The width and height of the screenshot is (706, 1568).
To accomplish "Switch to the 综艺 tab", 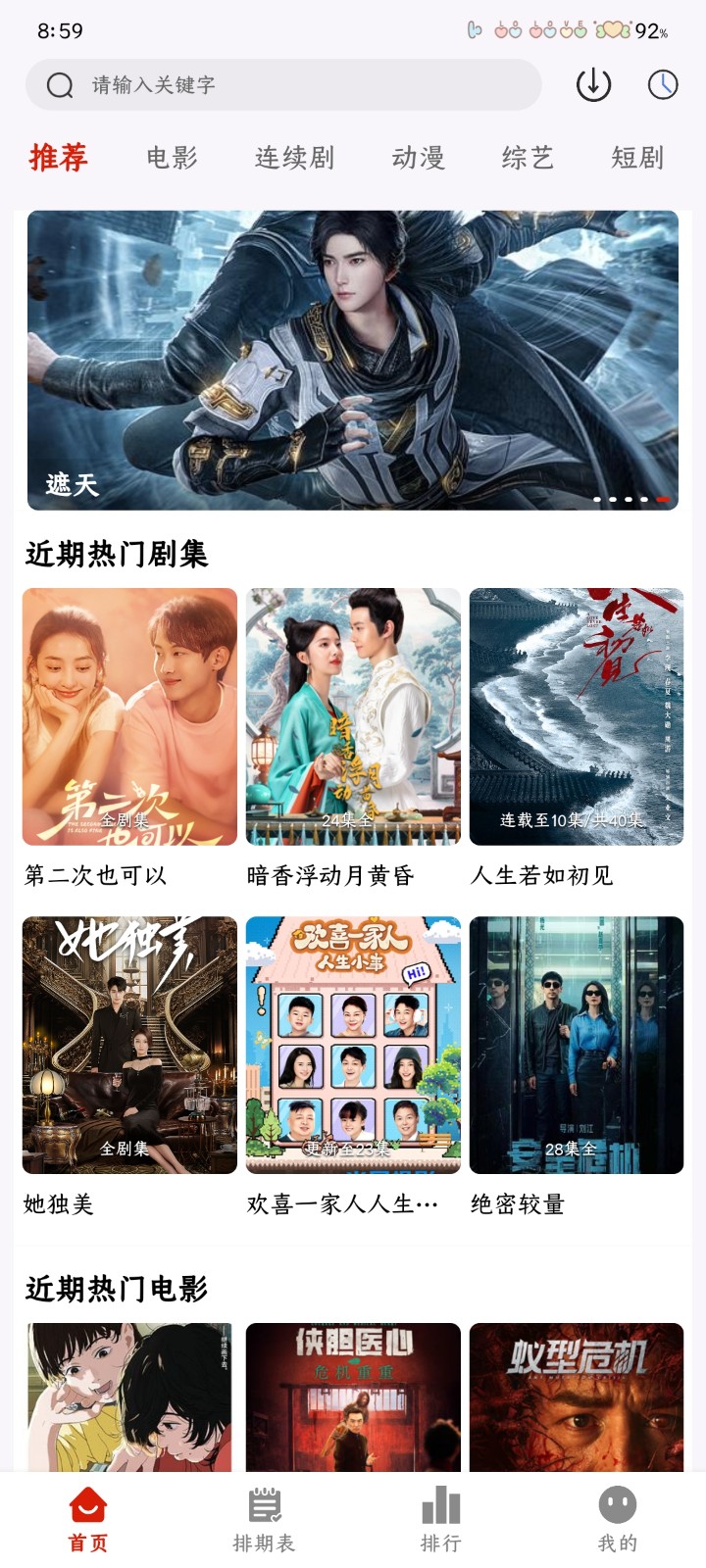I will 528,158.
